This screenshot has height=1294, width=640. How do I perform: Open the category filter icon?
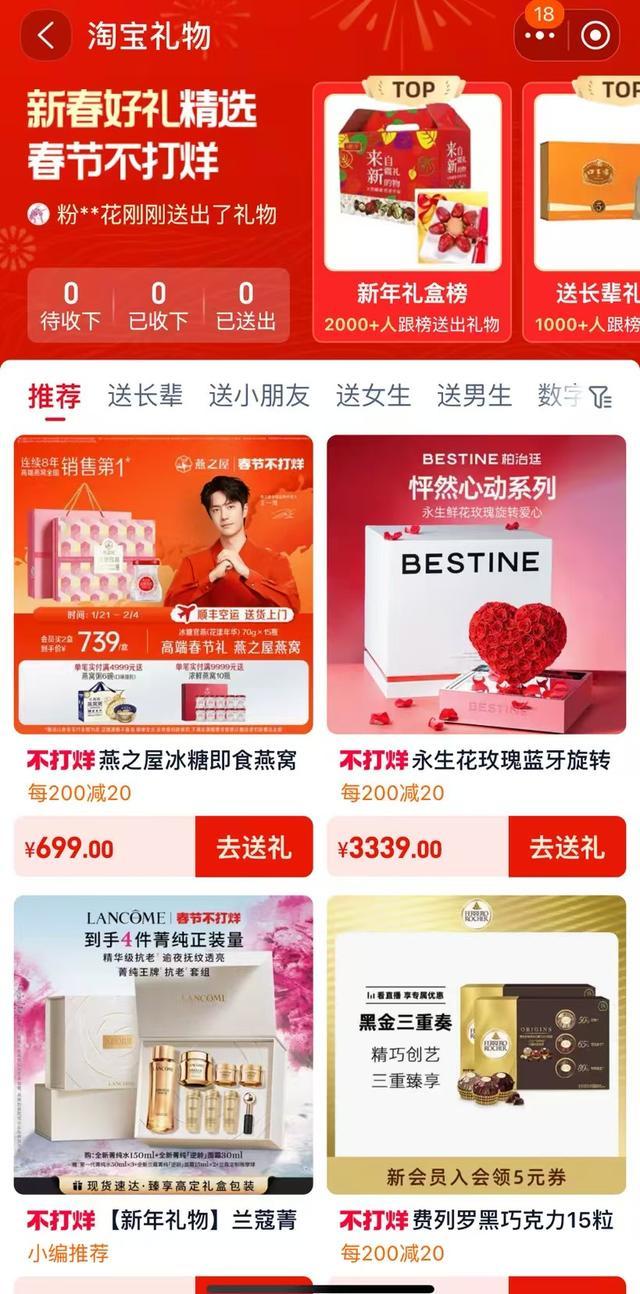pos(600,397)
